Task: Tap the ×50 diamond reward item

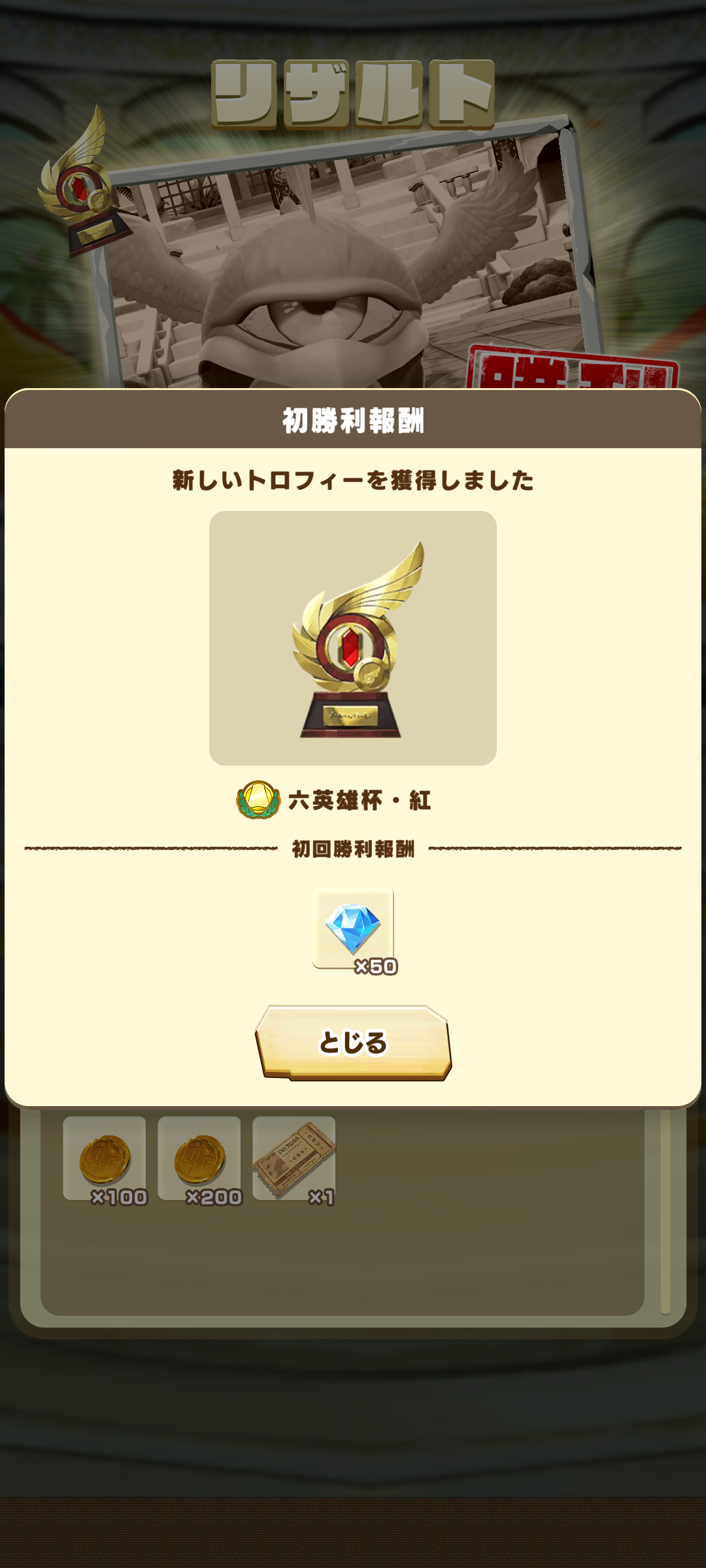Action: coord(354,928)
